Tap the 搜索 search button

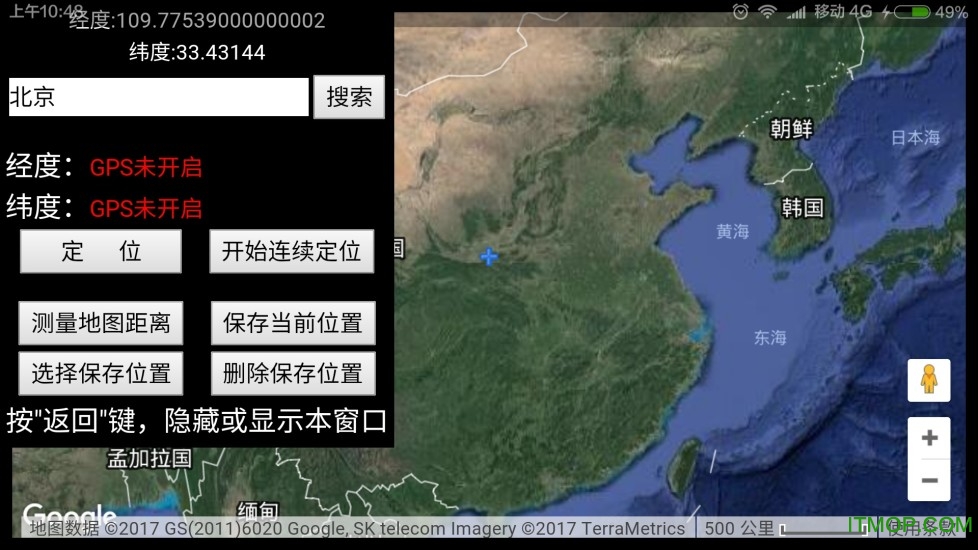349,97
